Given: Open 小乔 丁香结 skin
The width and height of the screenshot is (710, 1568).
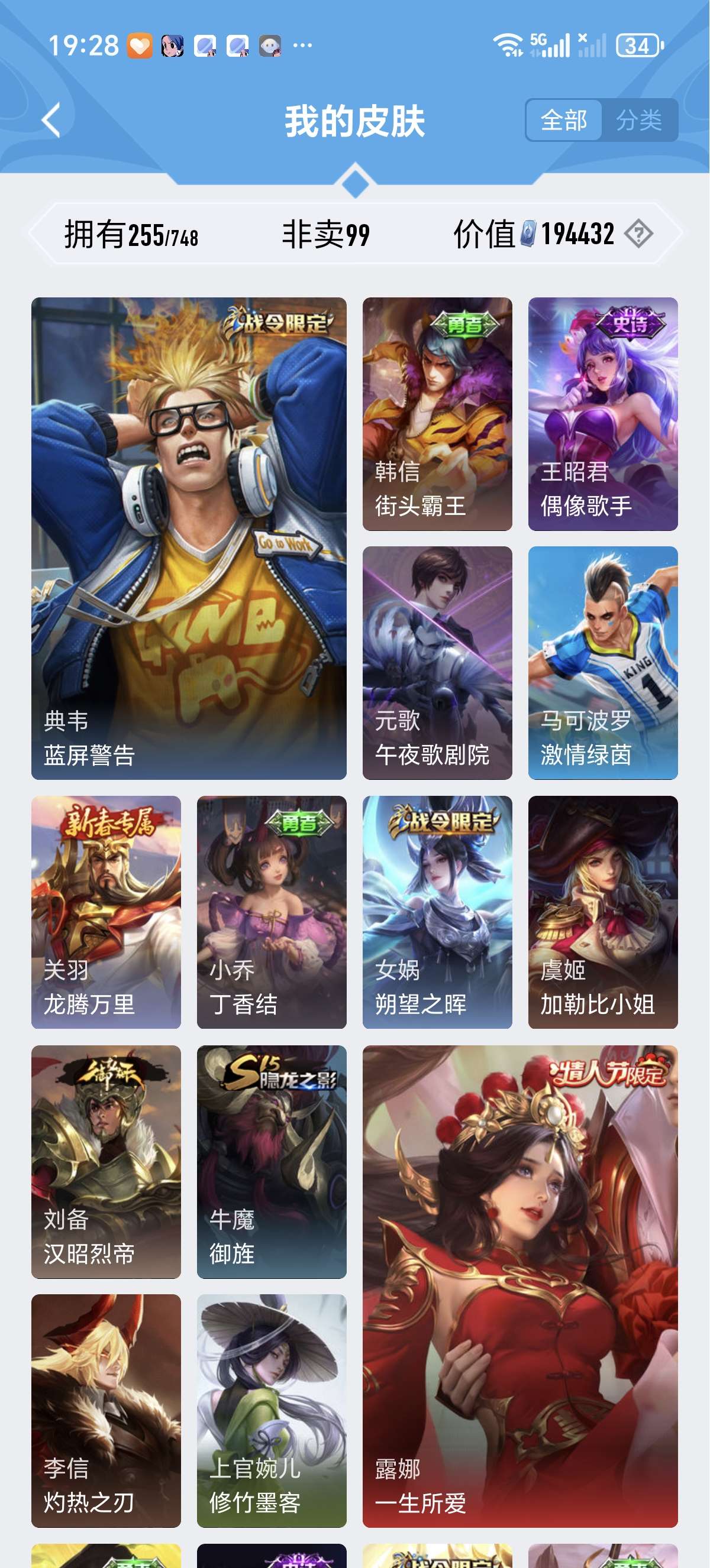Looking at the screenshot, I should coord(272,912).
